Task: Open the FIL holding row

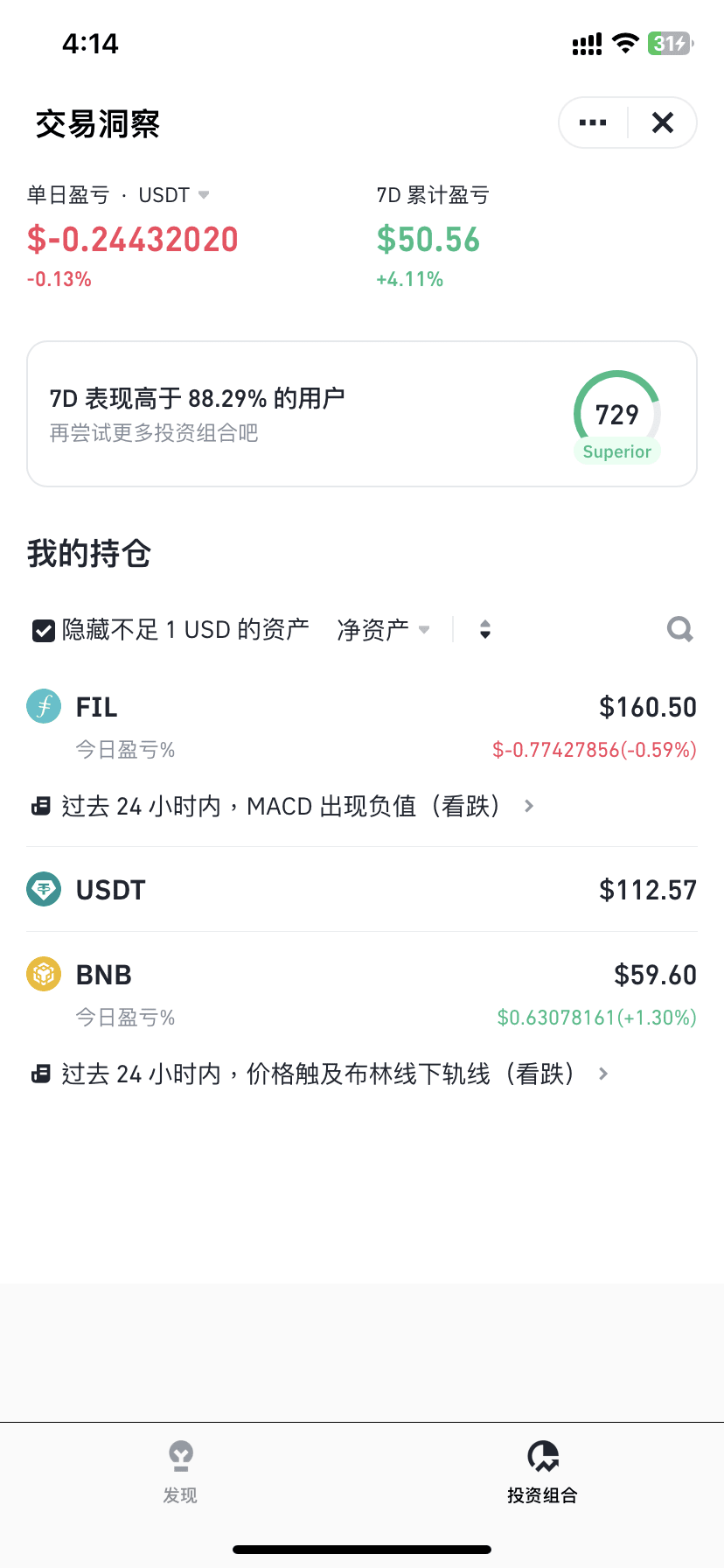Action: click(362, 724)
